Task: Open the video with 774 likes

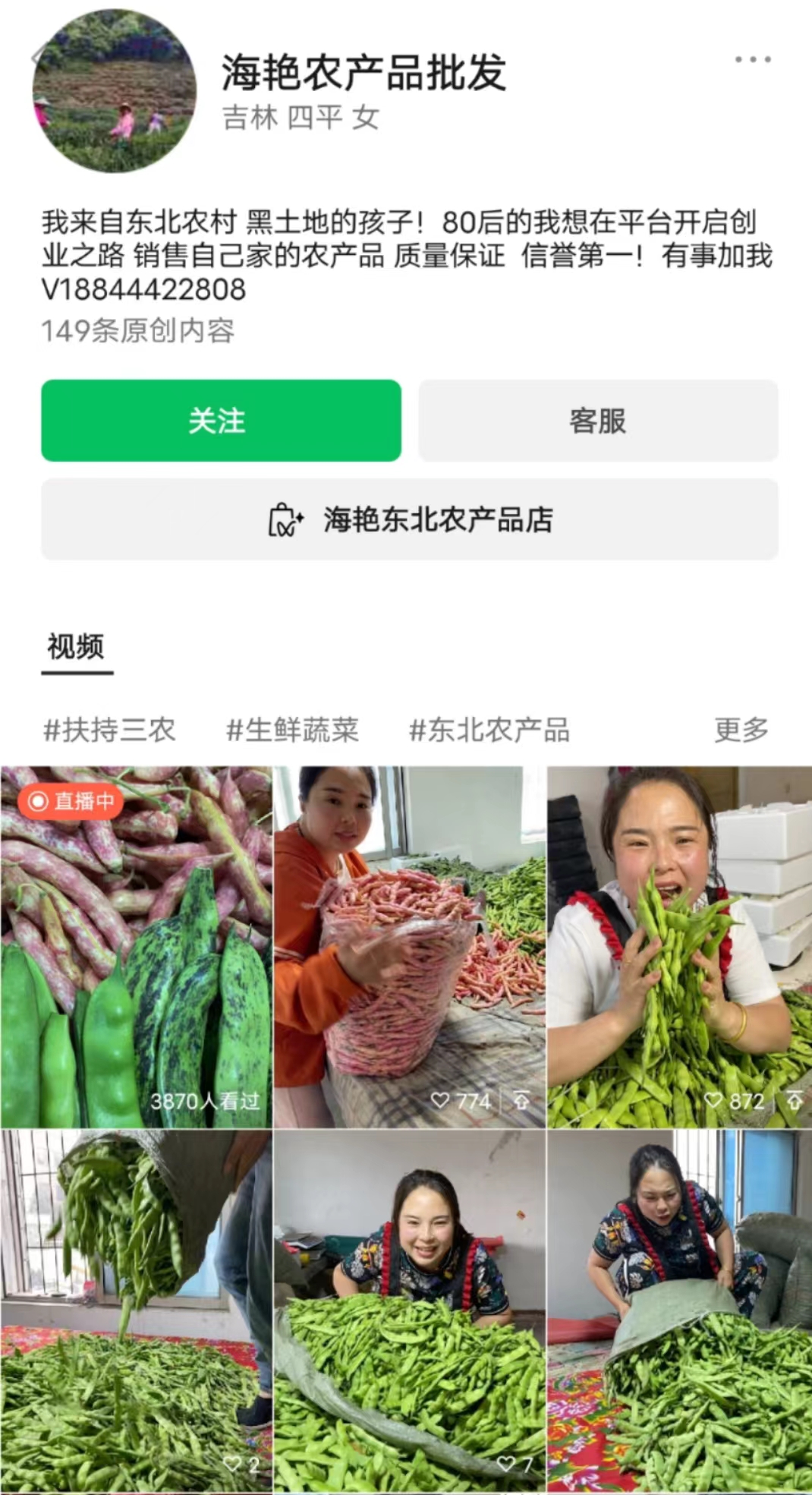Action: tap(410, 946)
